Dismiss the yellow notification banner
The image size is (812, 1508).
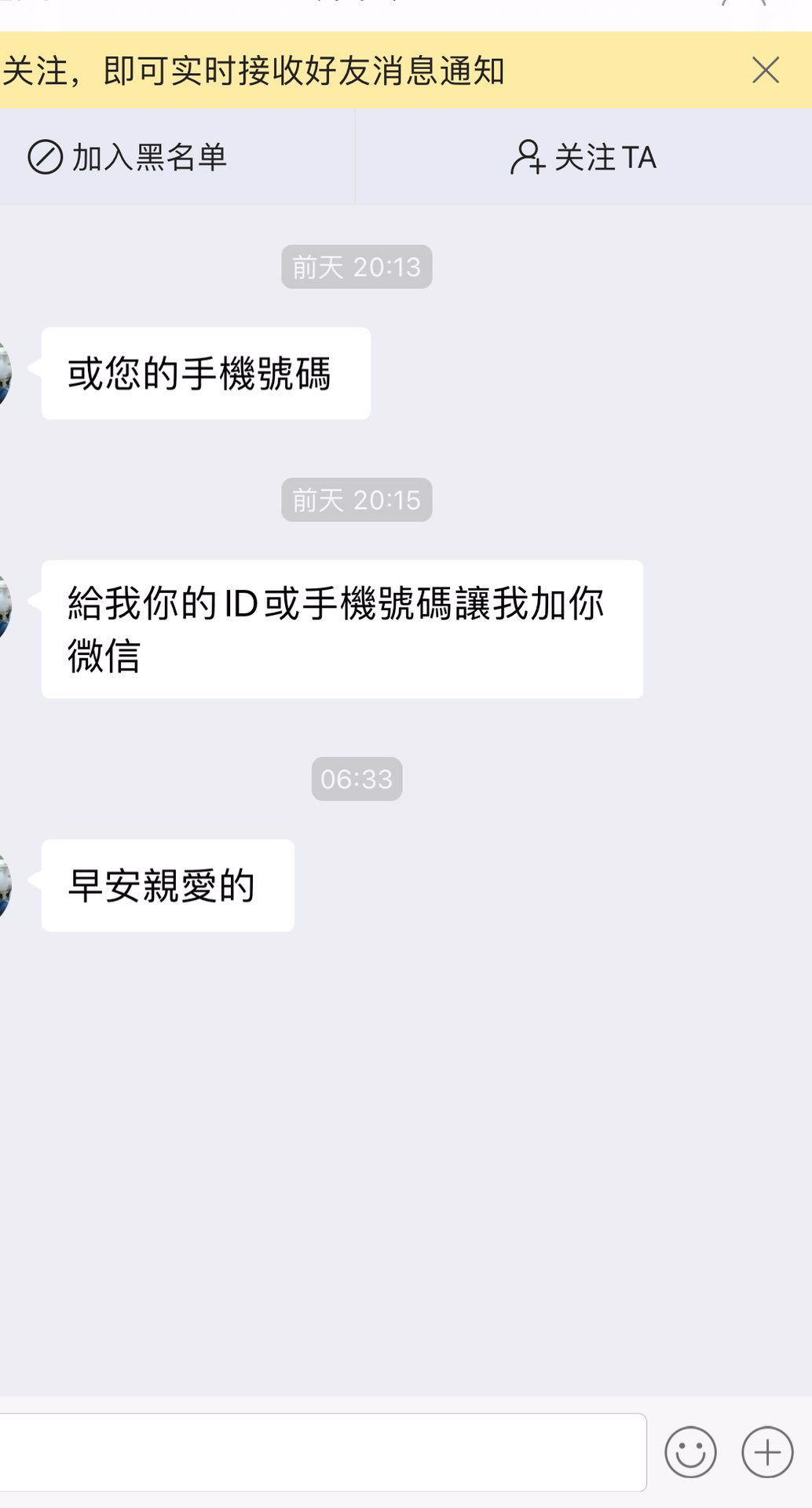pos(765,71)
